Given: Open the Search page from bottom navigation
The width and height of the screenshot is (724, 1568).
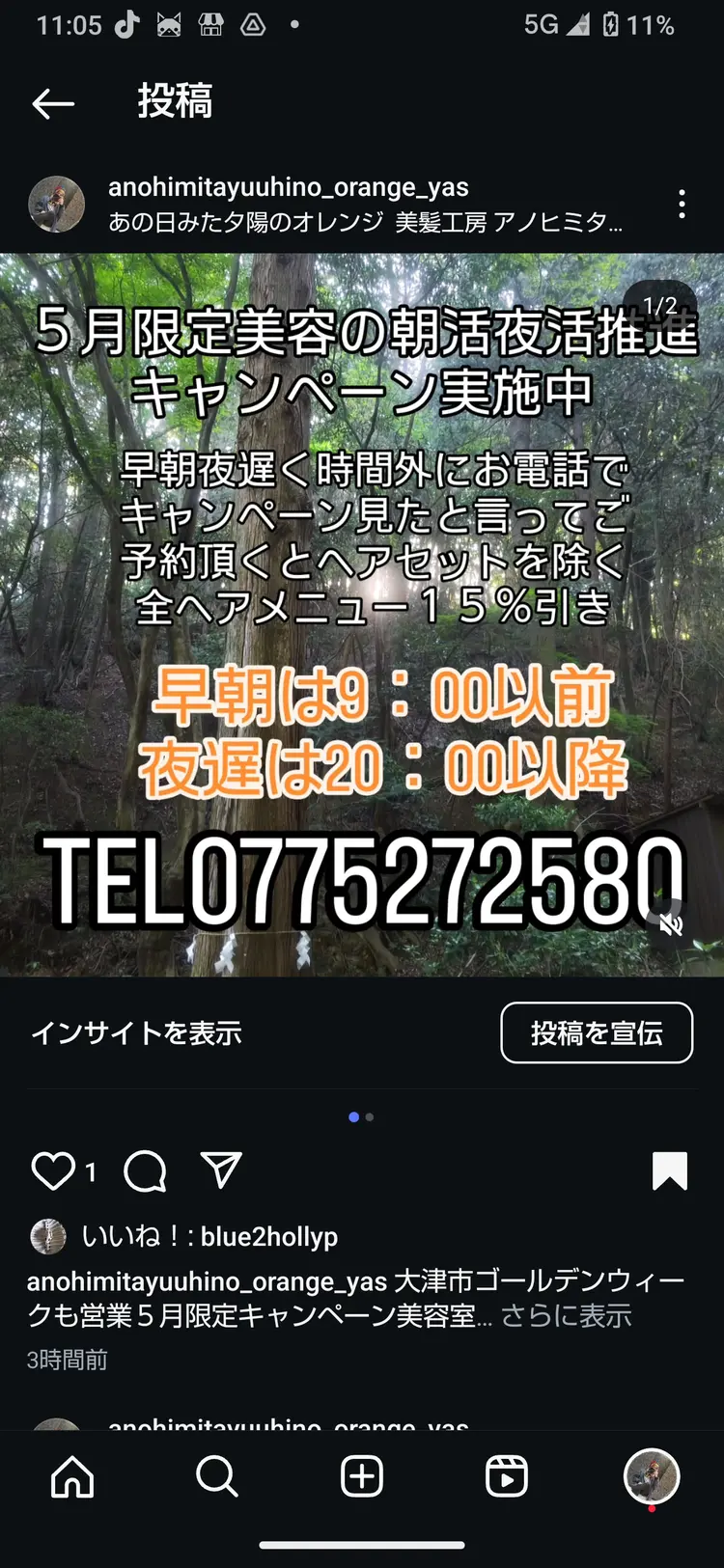Looking at the screenshot, I should [x=216, y=1476].
